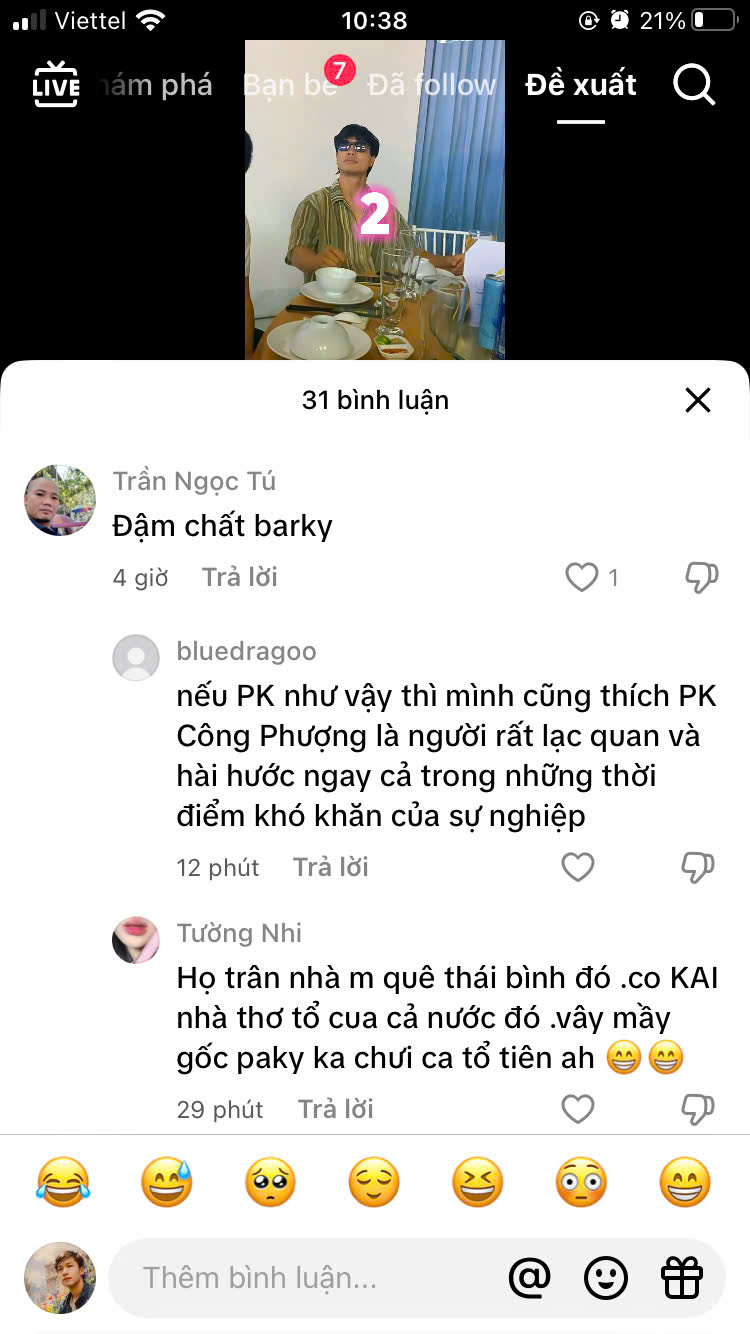Select the Đề xuất tab
This screenshot has height=1334, width=750.
tap(580, 85)
